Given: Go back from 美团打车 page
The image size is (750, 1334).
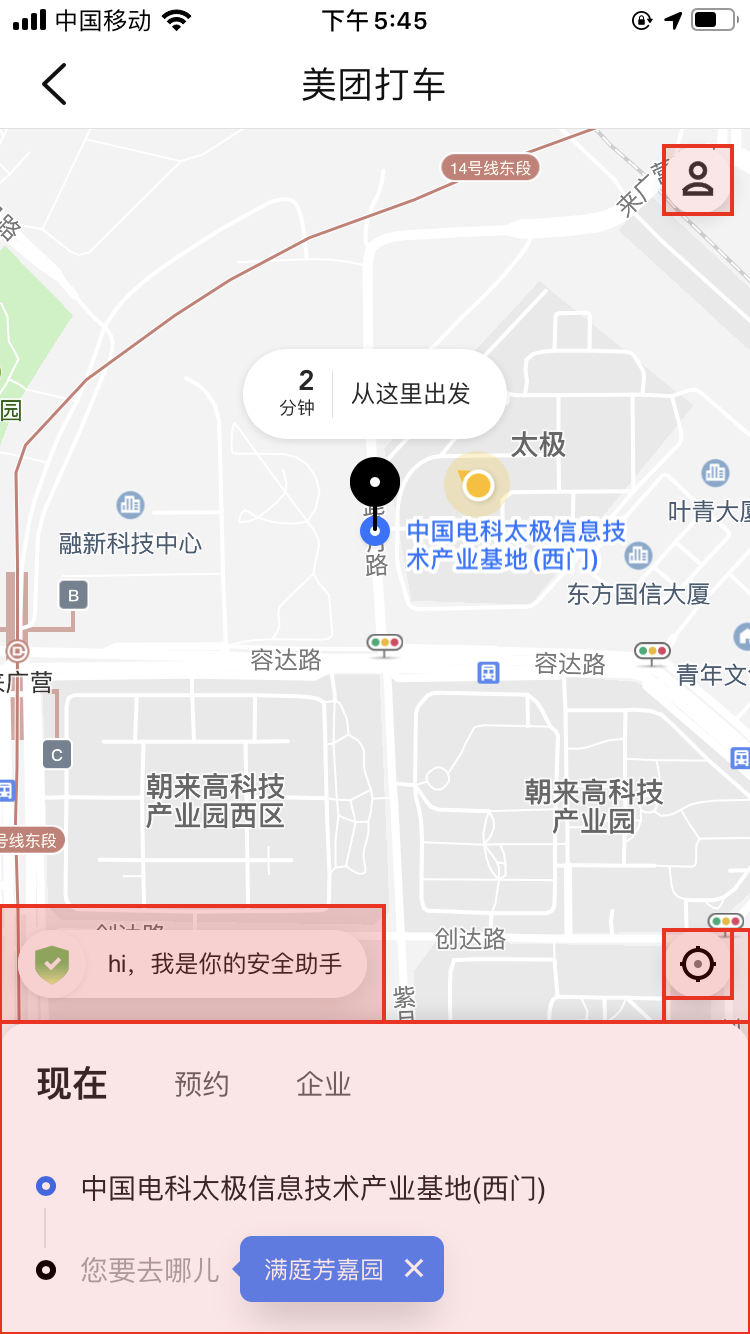Looking at the screenshot, I should 55,84.
